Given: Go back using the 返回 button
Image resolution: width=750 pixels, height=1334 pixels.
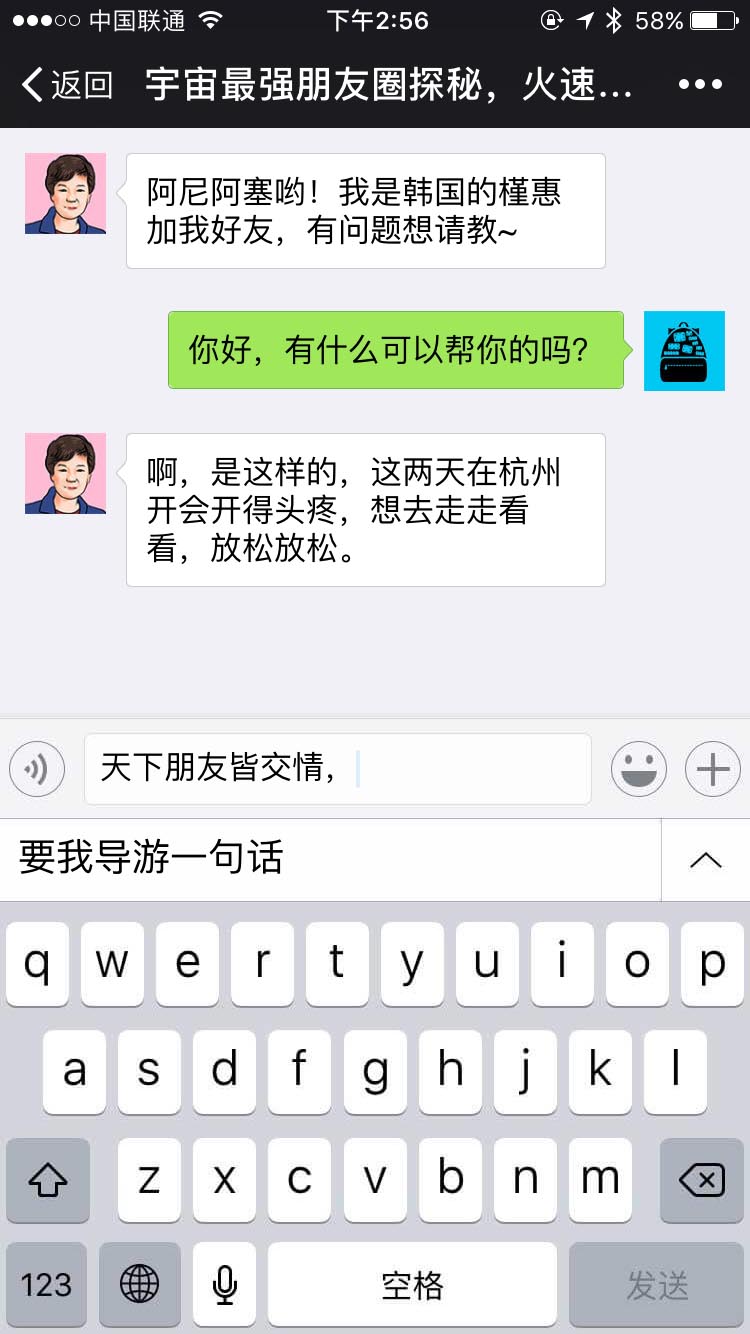Looking at the screenshot, I should [x=68, y=85].
